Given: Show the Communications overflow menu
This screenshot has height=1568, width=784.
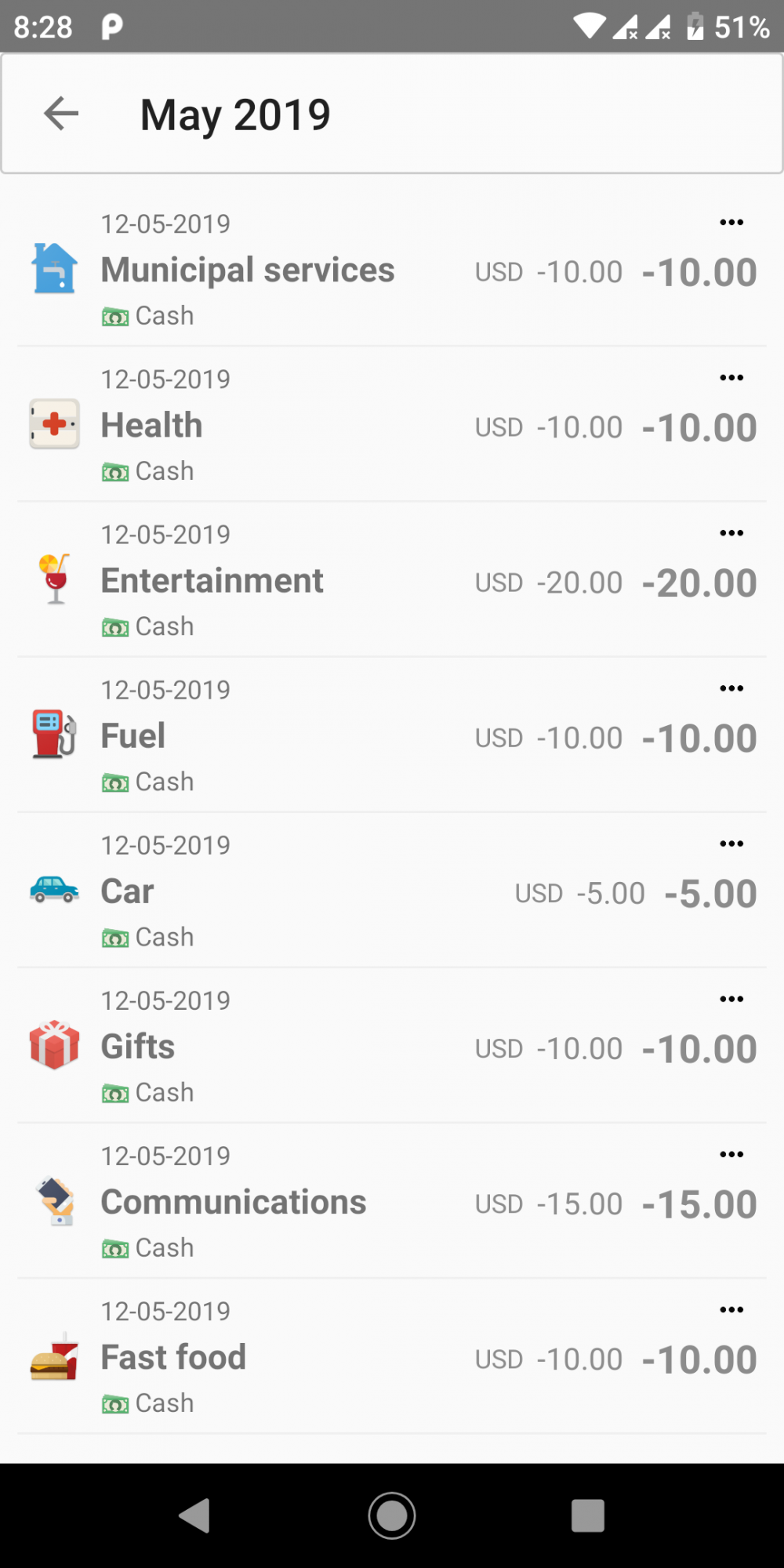Looking at the screenshot, I should 731,1154.
